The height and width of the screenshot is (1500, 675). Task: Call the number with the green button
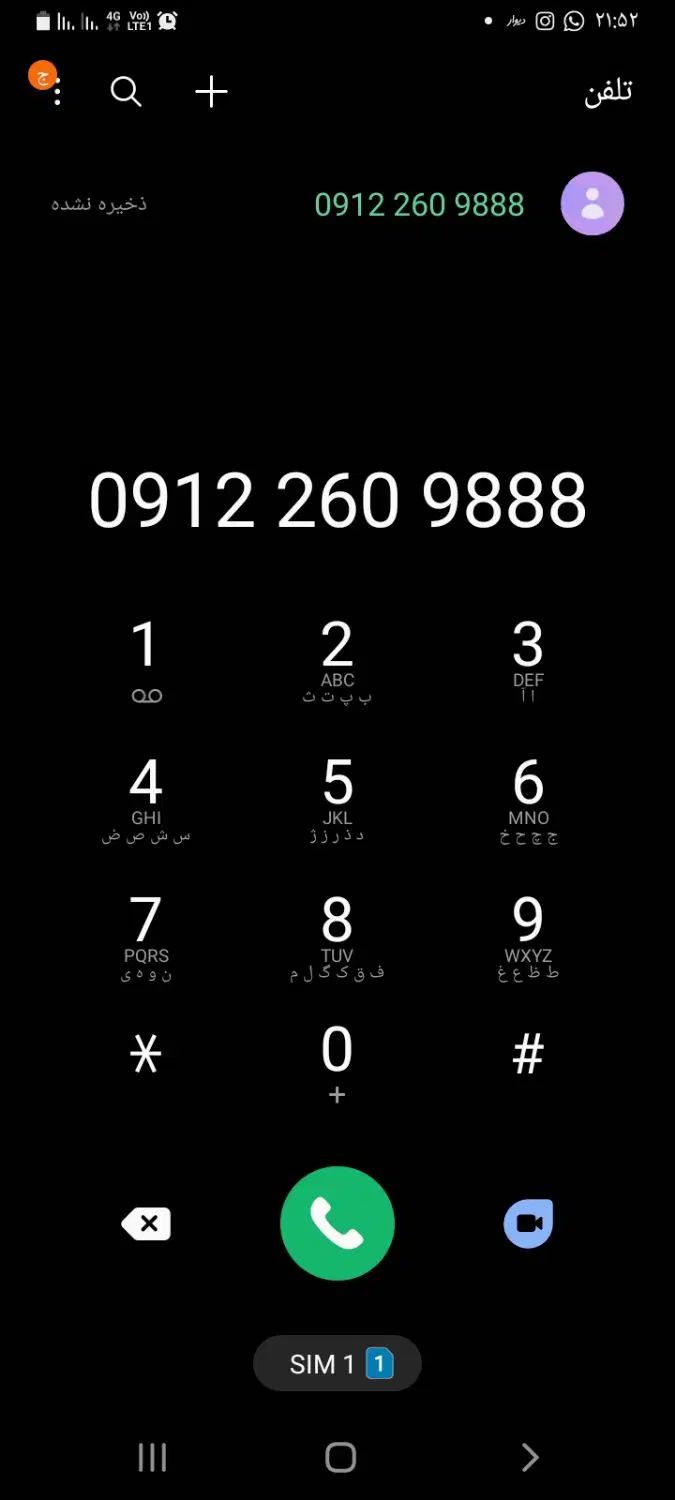(x=337, y=1224)
